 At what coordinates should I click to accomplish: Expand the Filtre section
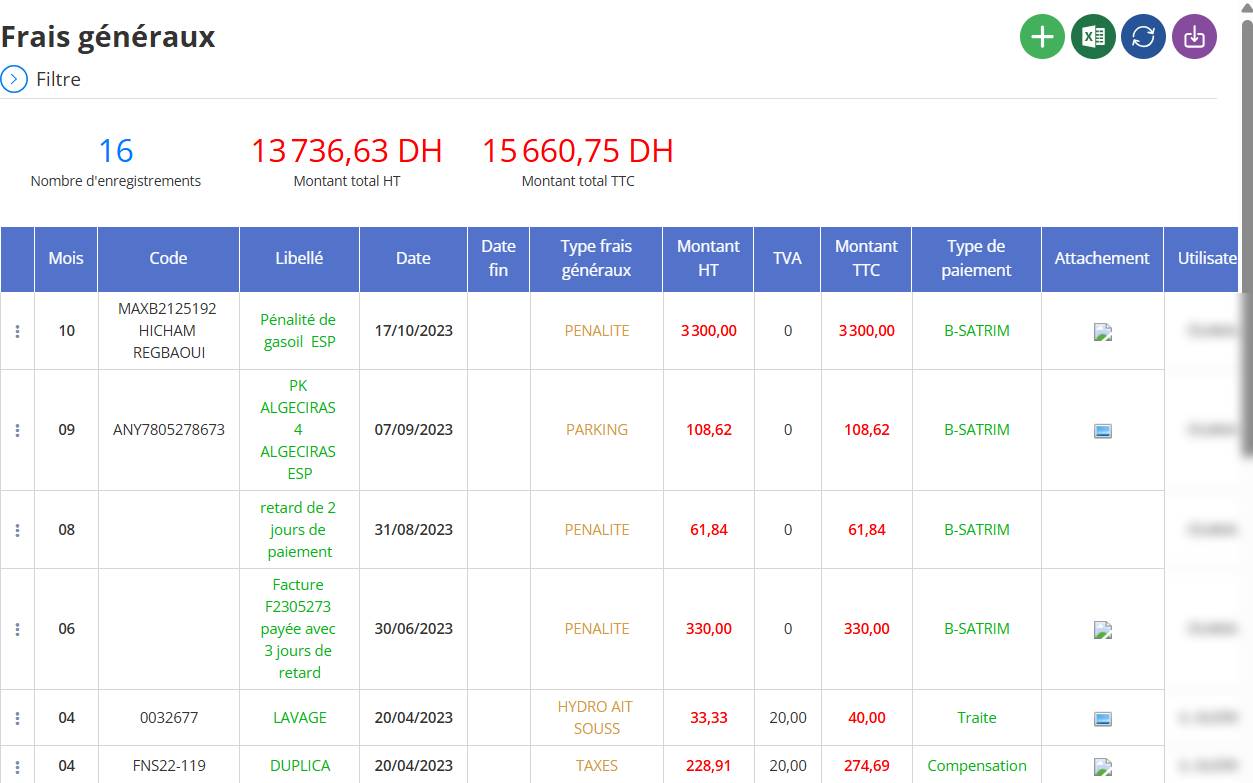(x=14, y=79)
